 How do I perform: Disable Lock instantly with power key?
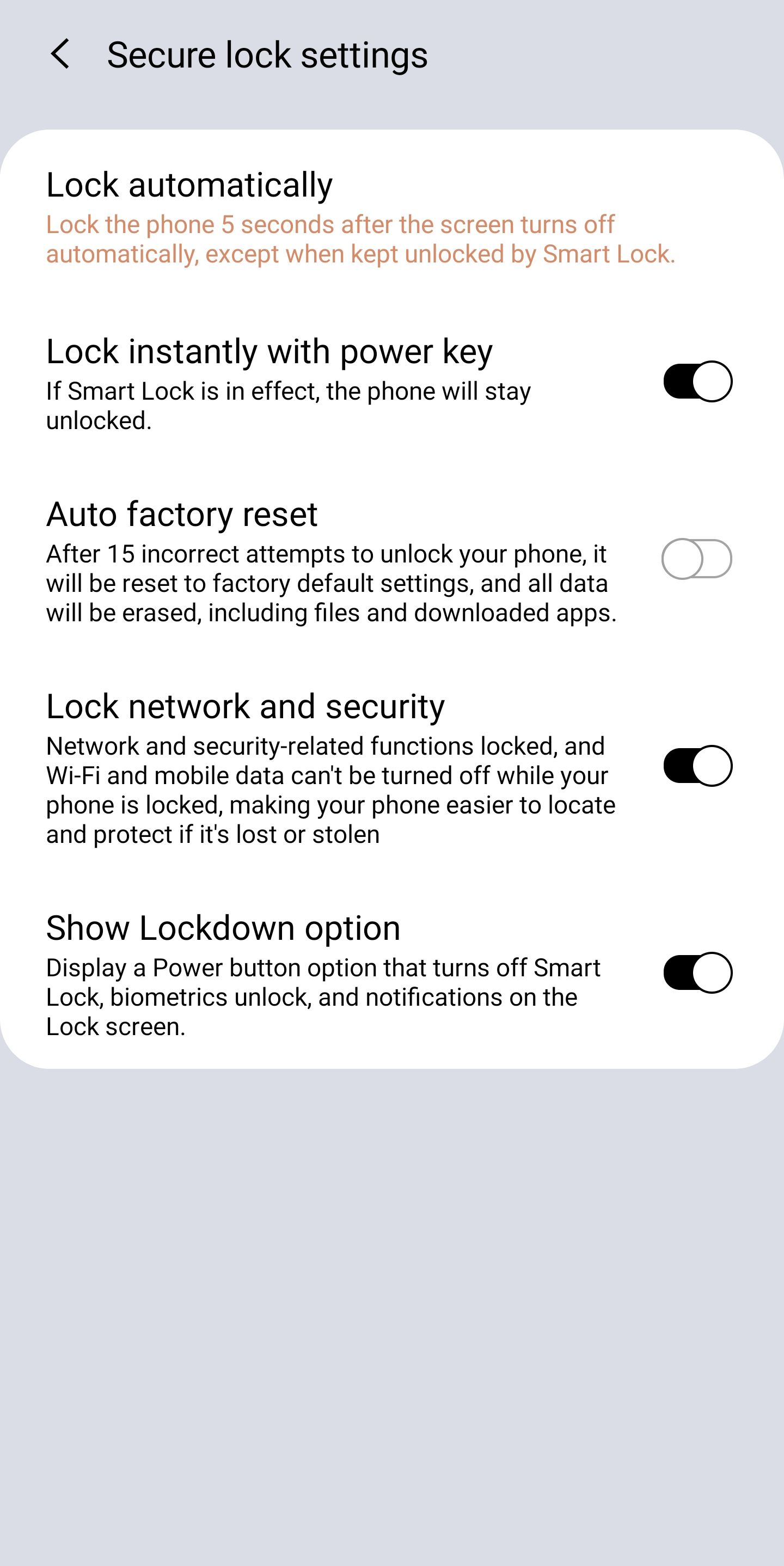pos(697,381)
